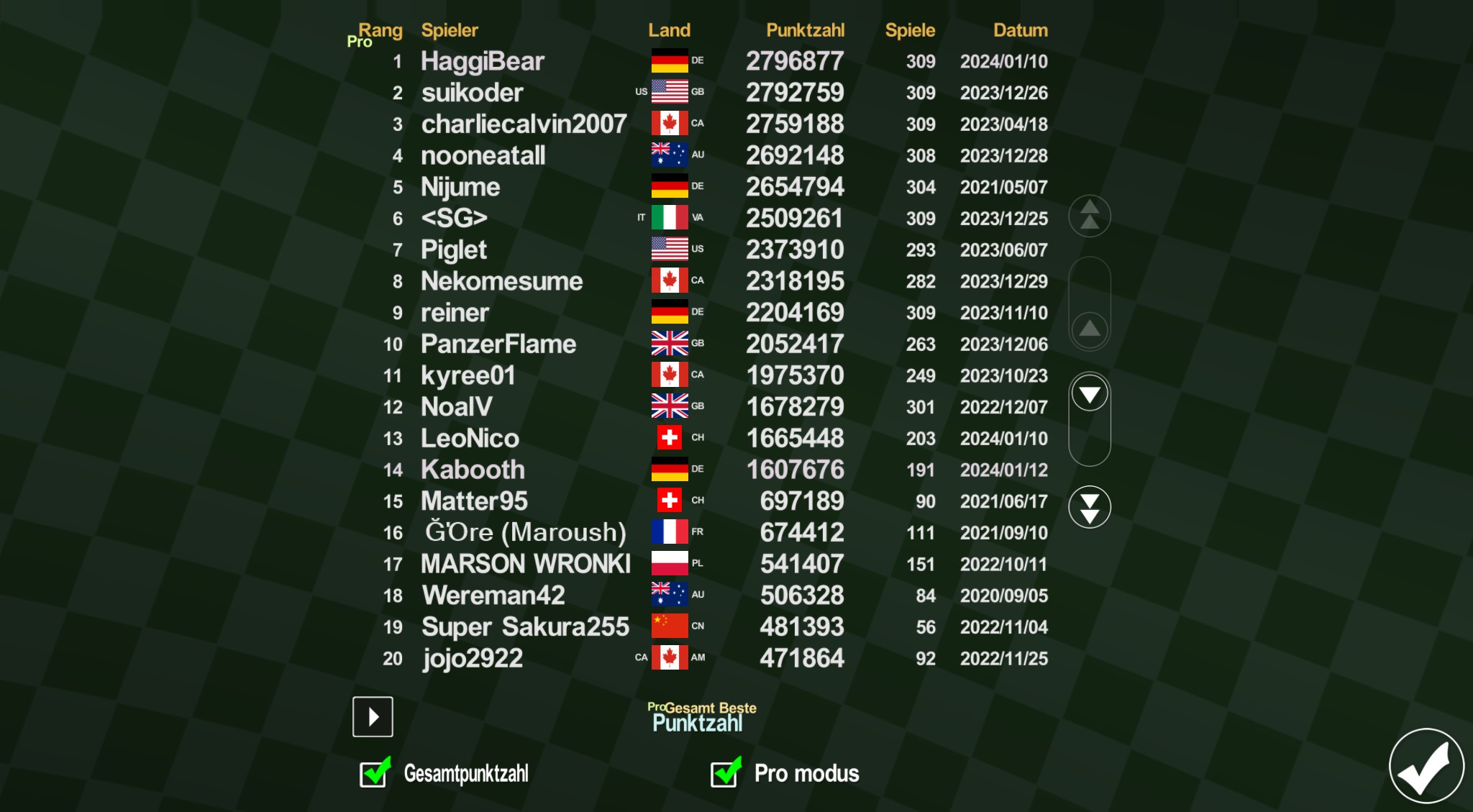Jump to the top of the leaderboard

point(1090,216)
